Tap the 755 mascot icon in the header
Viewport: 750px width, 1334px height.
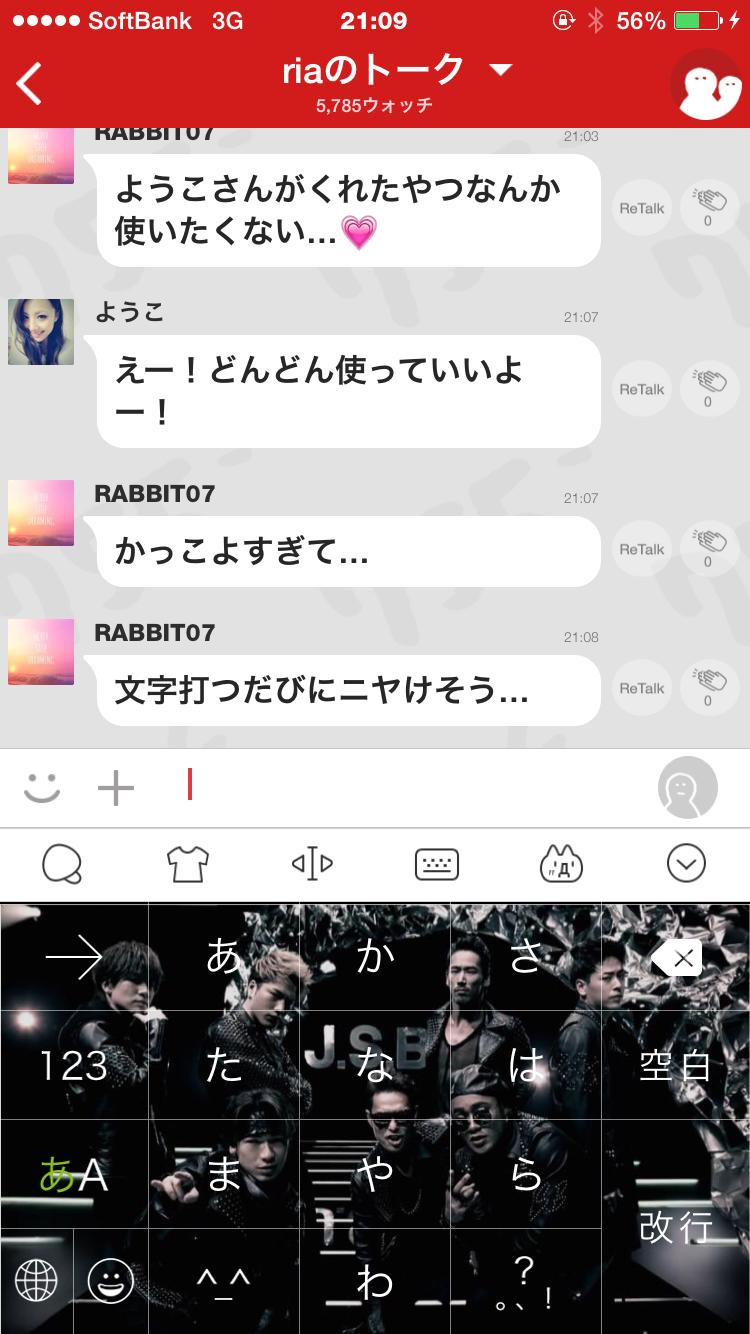706,84
